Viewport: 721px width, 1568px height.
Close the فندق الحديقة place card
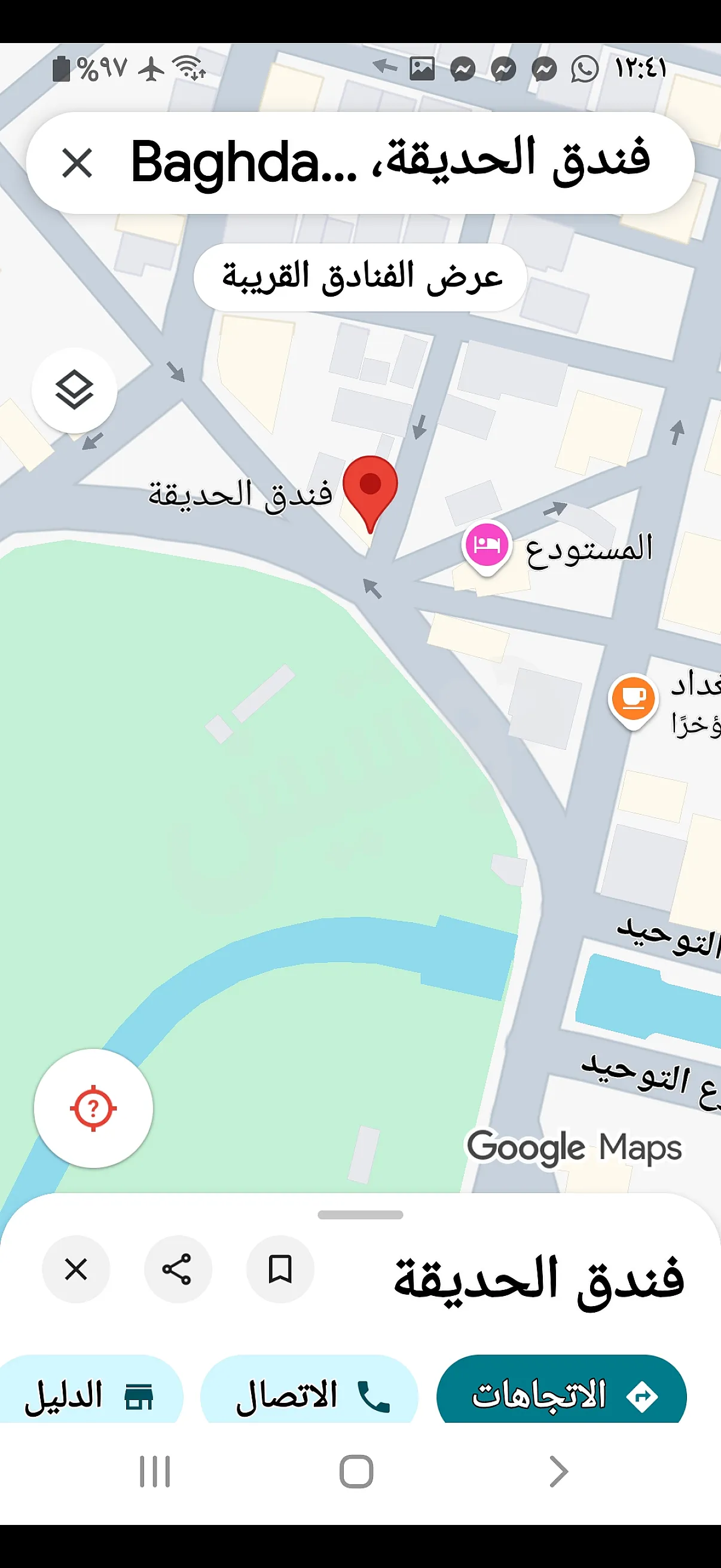click(x=76, y=1269)
